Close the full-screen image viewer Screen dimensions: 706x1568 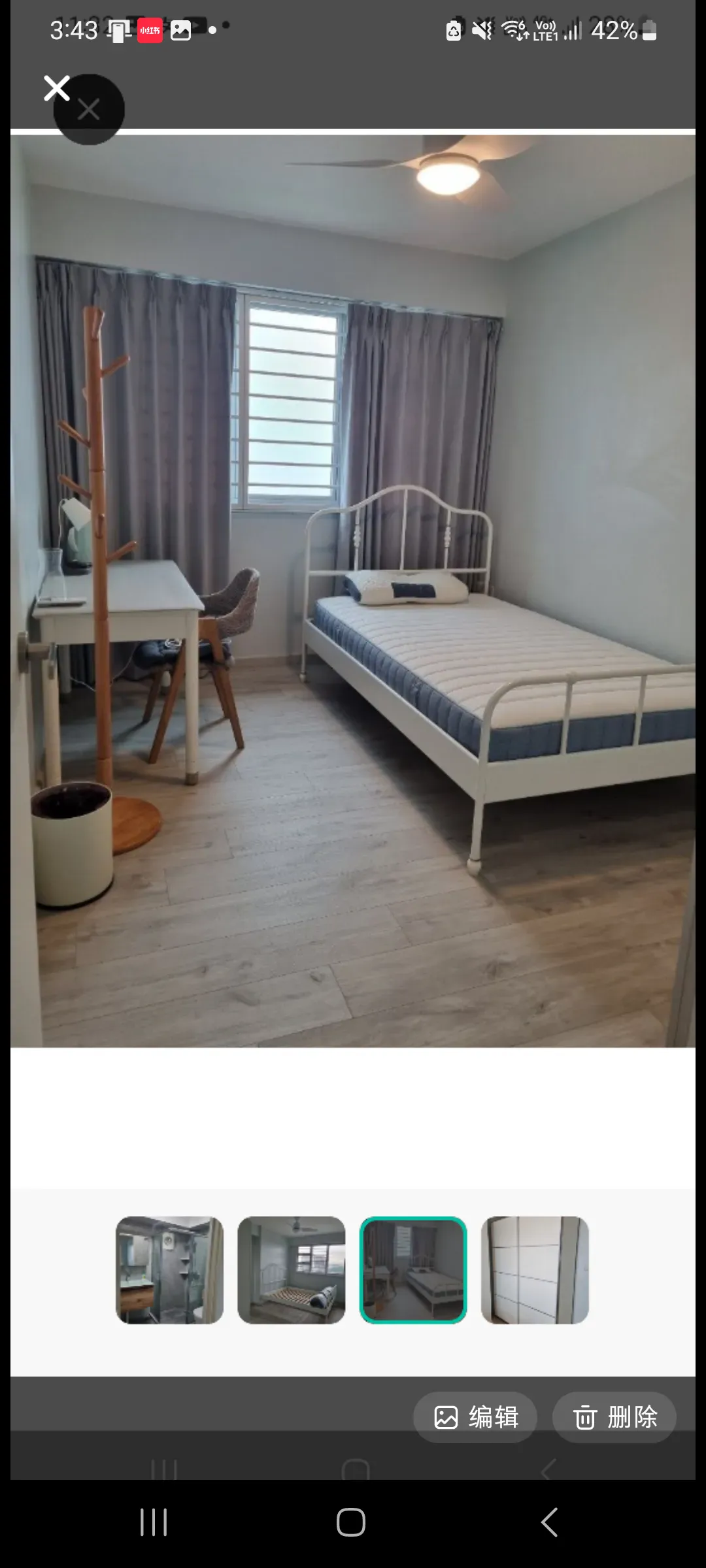pos(57,88)
